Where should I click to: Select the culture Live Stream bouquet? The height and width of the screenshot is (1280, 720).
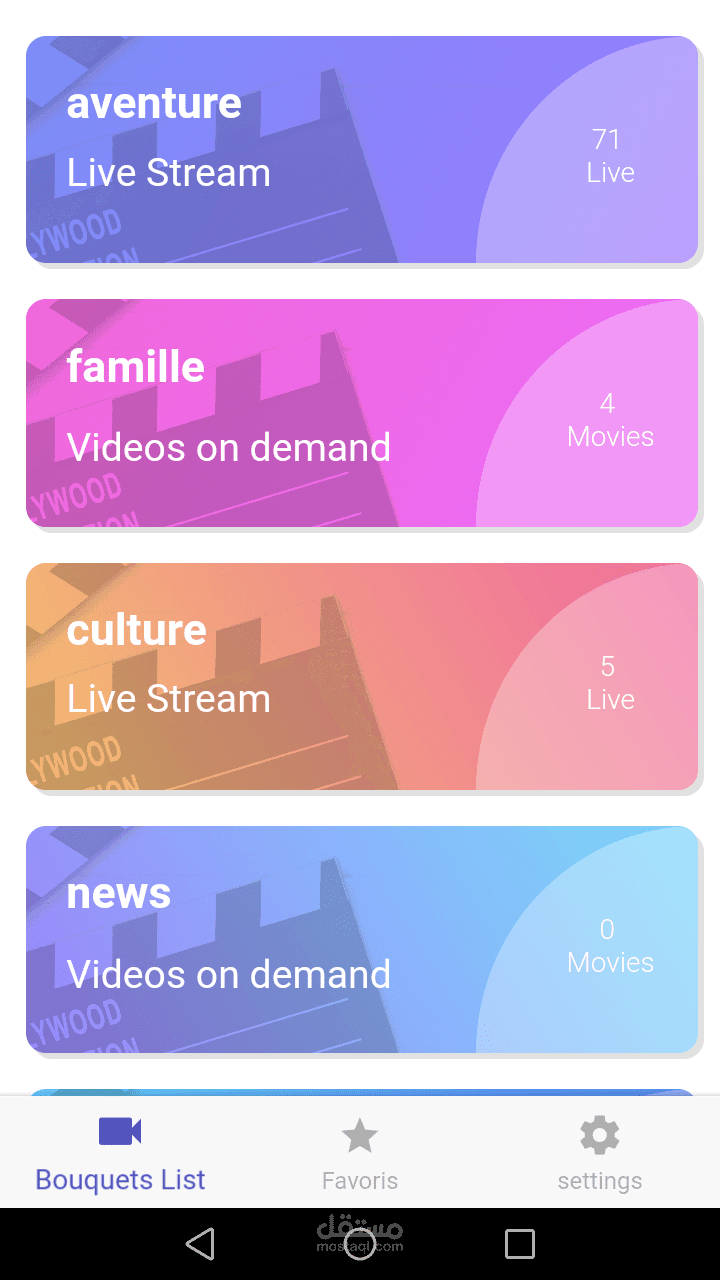[361, 676]
